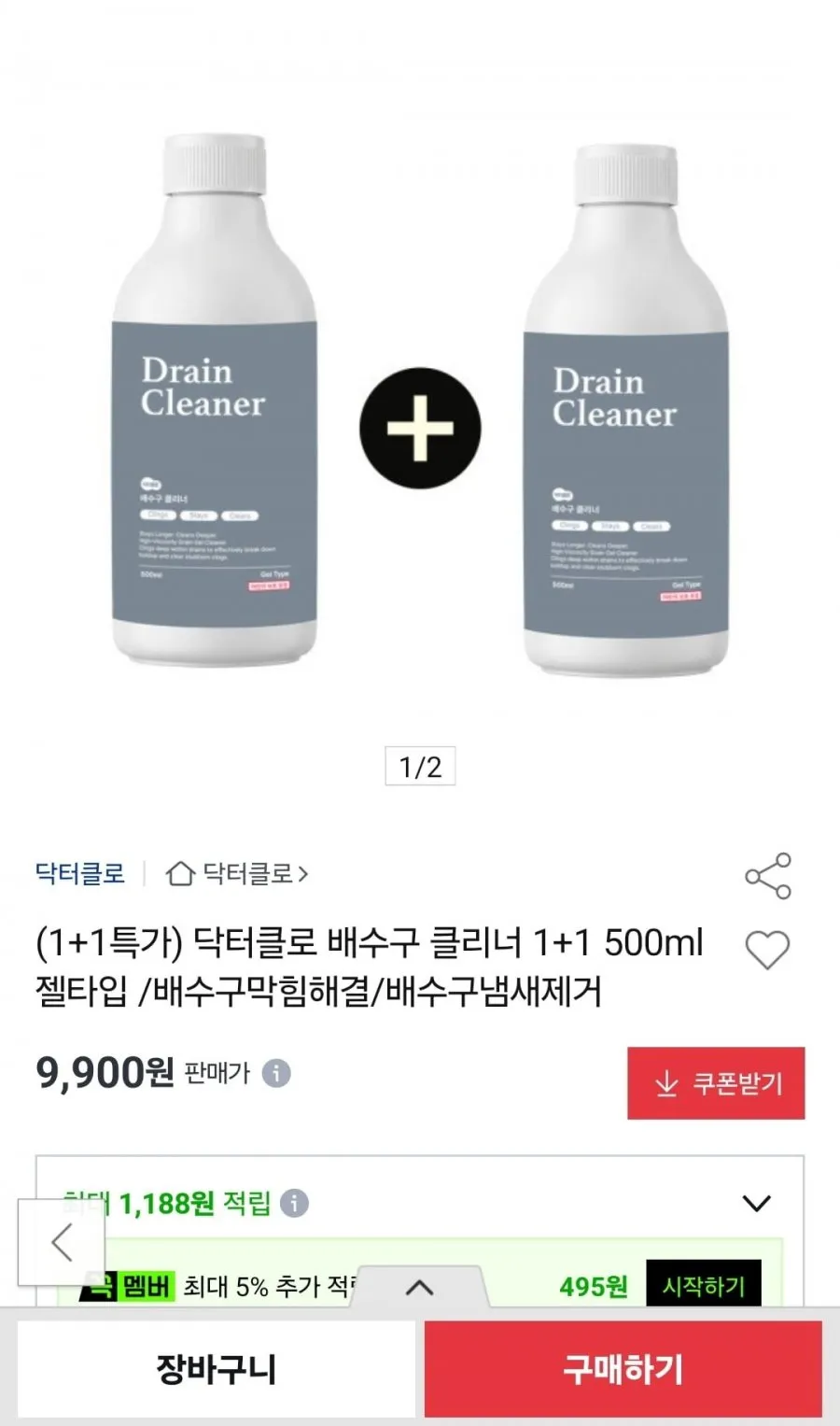Open the 판매가 info icon
Screen dimensions: 840x1426
pos(276,1073)
